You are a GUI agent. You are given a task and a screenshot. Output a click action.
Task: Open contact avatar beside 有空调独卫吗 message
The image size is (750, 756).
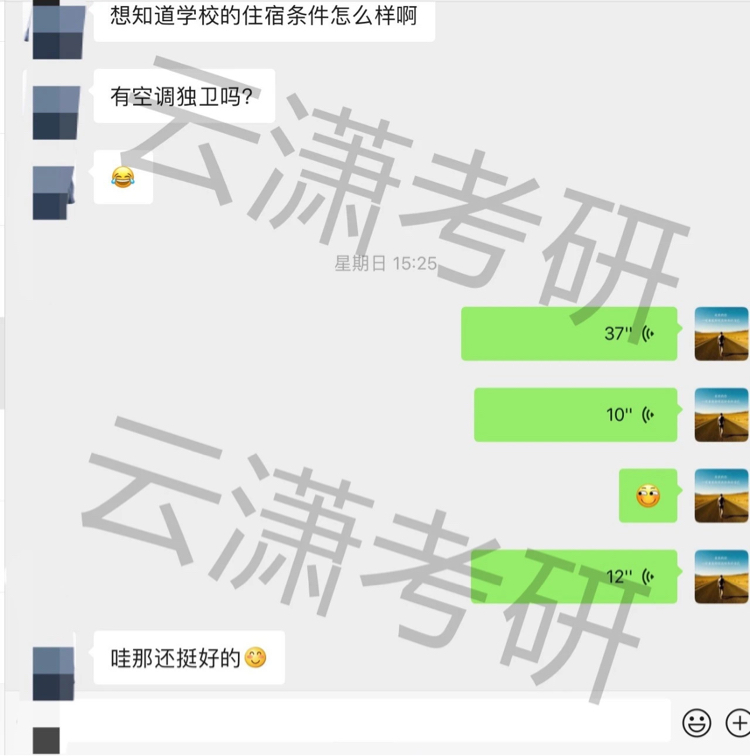pyautogui.click(x=56, y=112)
